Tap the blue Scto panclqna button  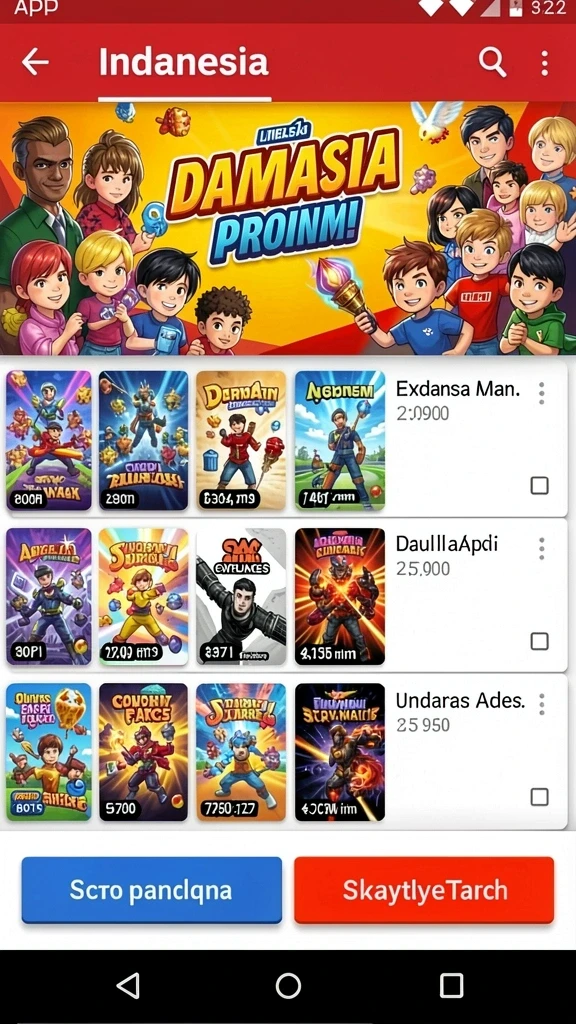point(152,890)
